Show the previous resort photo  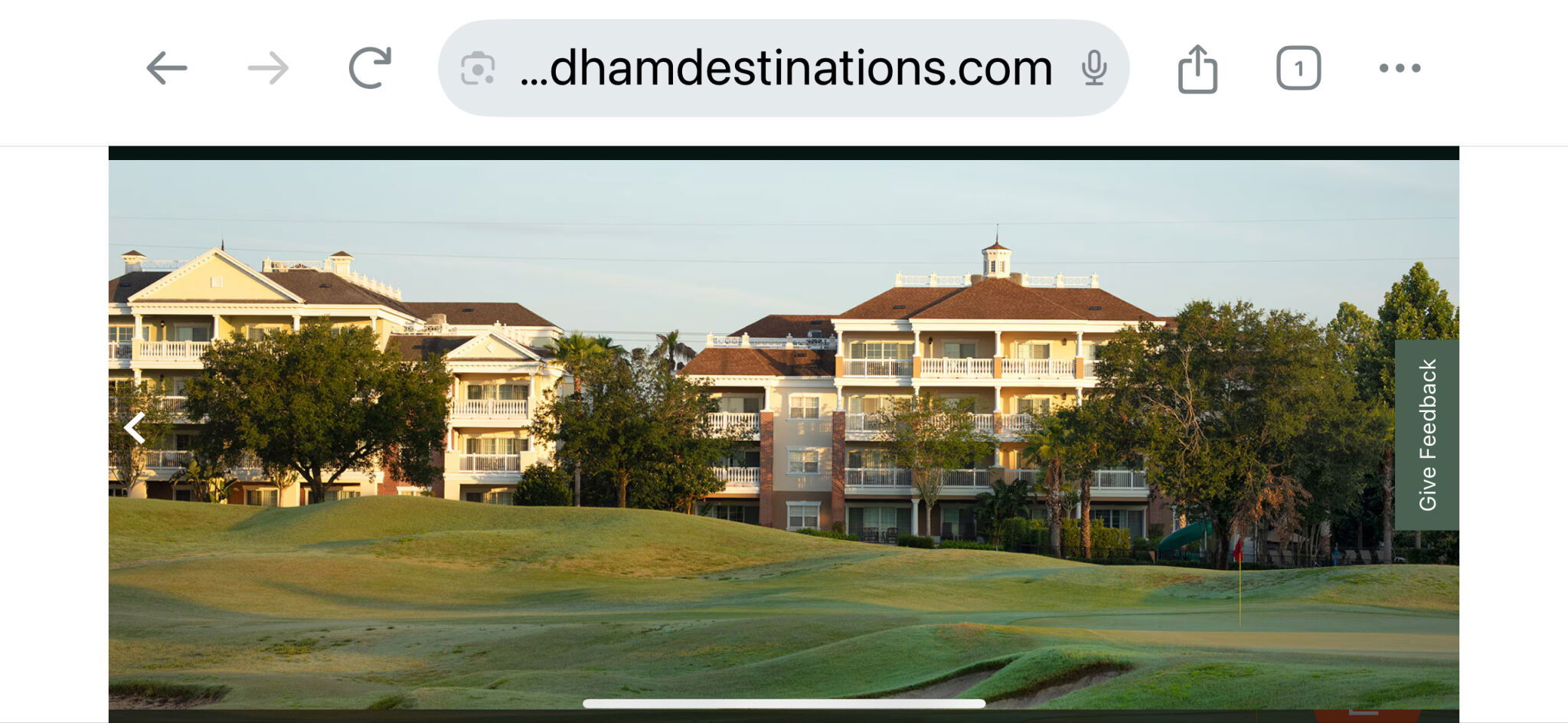click(x=136, y=428)
